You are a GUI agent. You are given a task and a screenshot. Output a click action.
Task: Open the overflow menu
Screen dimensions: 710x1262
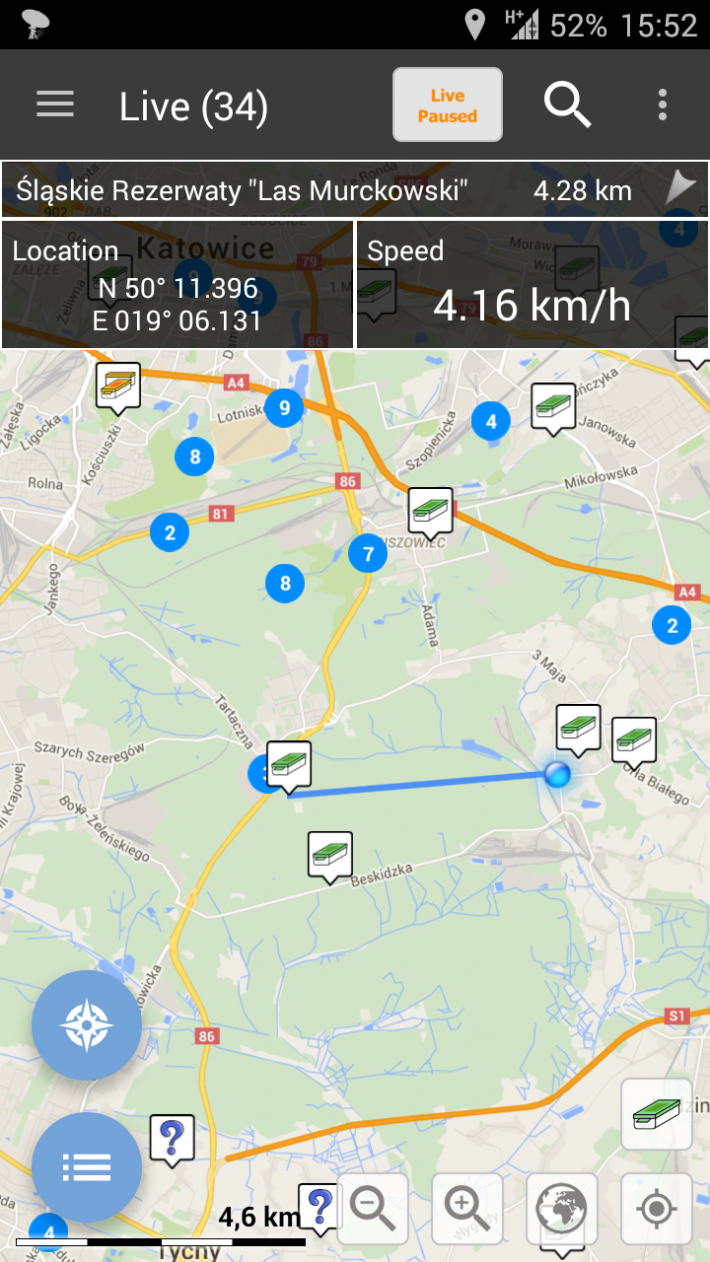coord(662,105)
